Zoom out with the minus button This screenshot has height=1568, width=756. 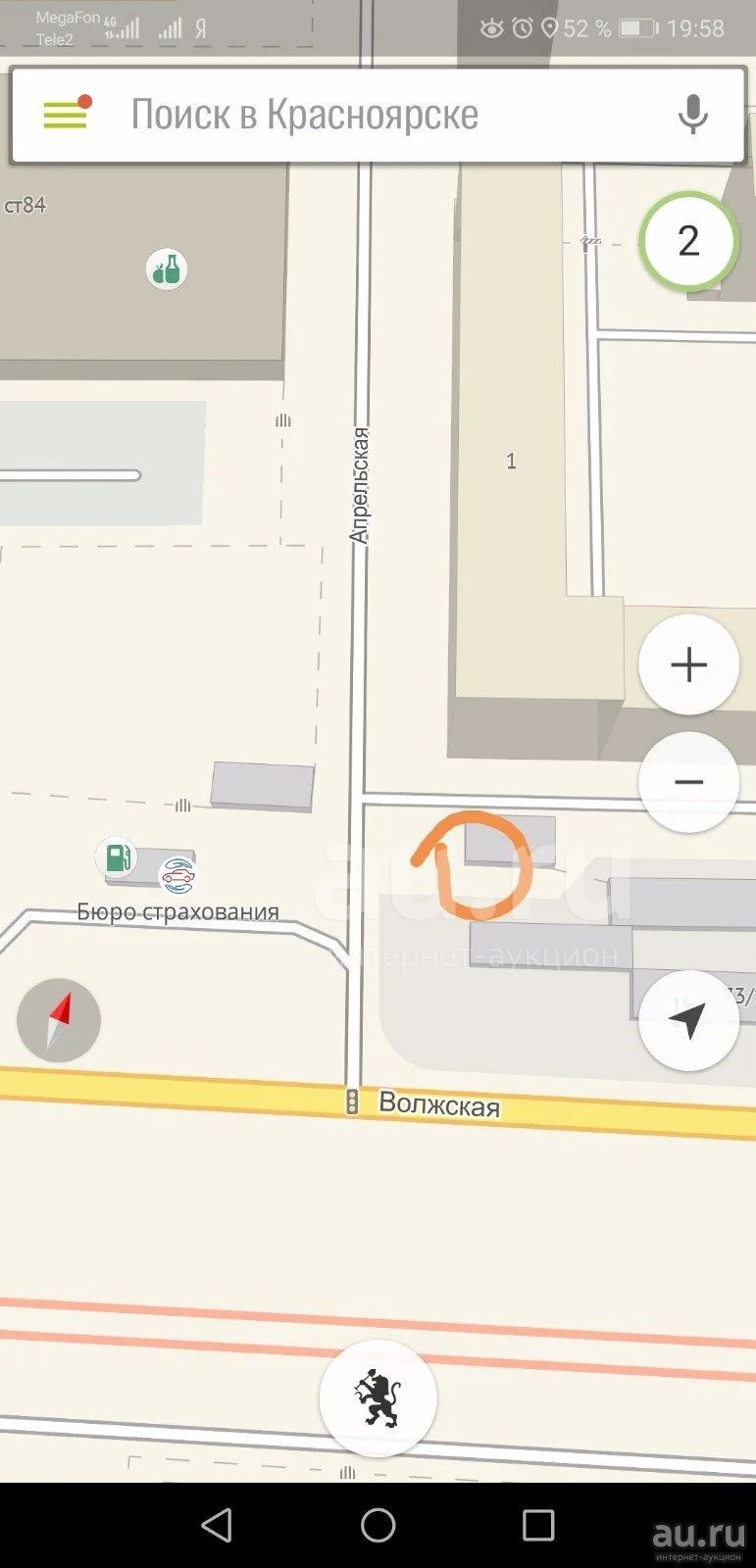(x=688, y=782)
